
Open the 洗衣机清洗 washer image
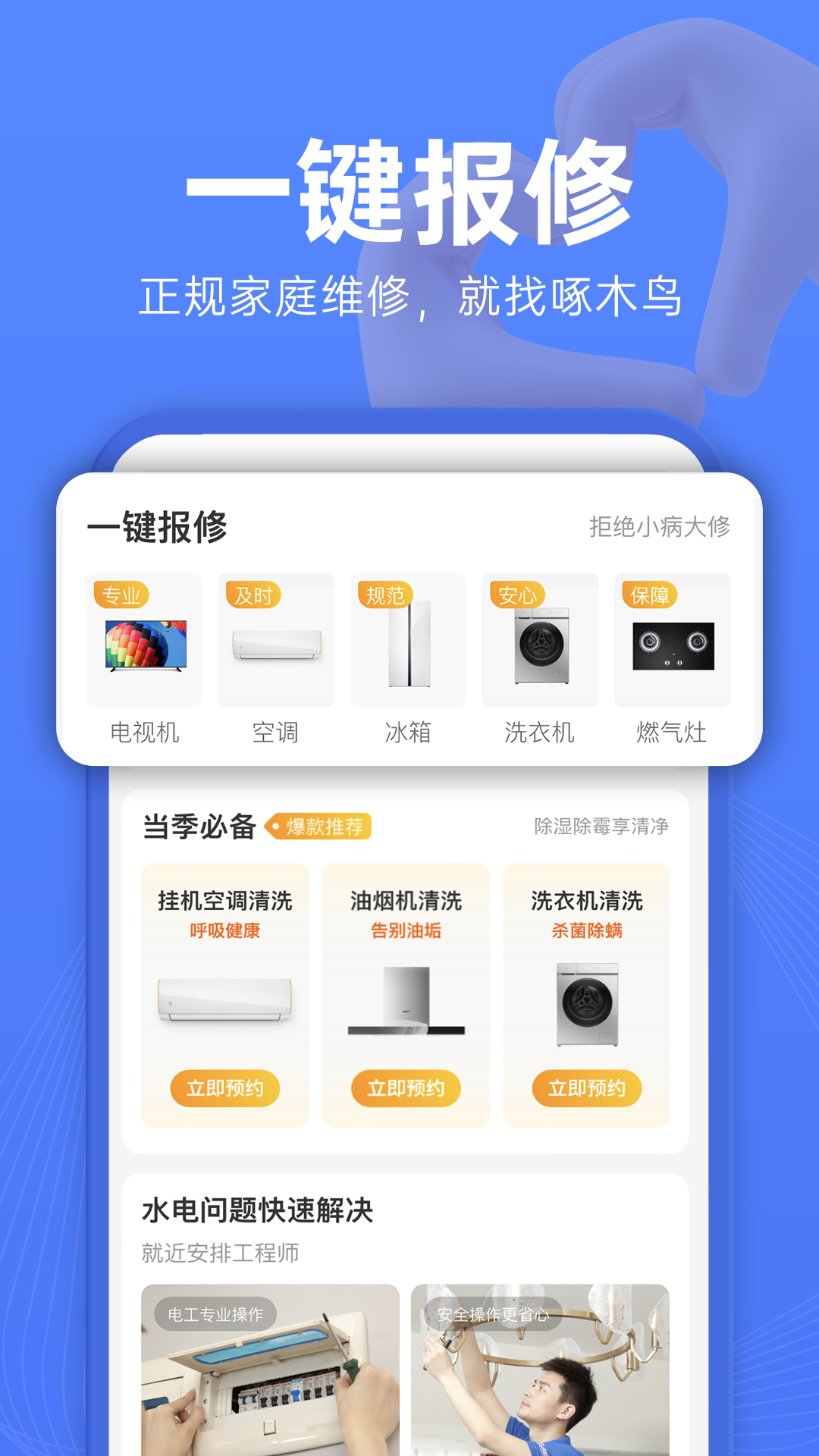click(x=586, y=997)
